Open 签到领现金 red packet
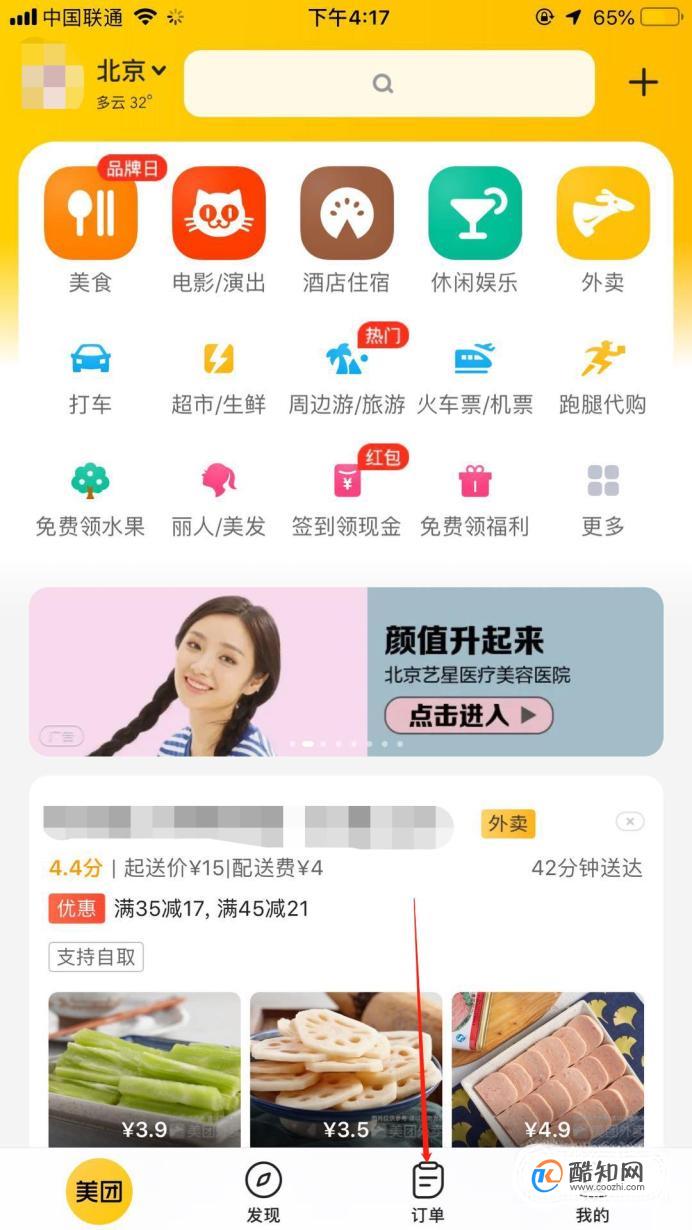Viewport: 692px width, 1230px height. click(x=346, y=498)
